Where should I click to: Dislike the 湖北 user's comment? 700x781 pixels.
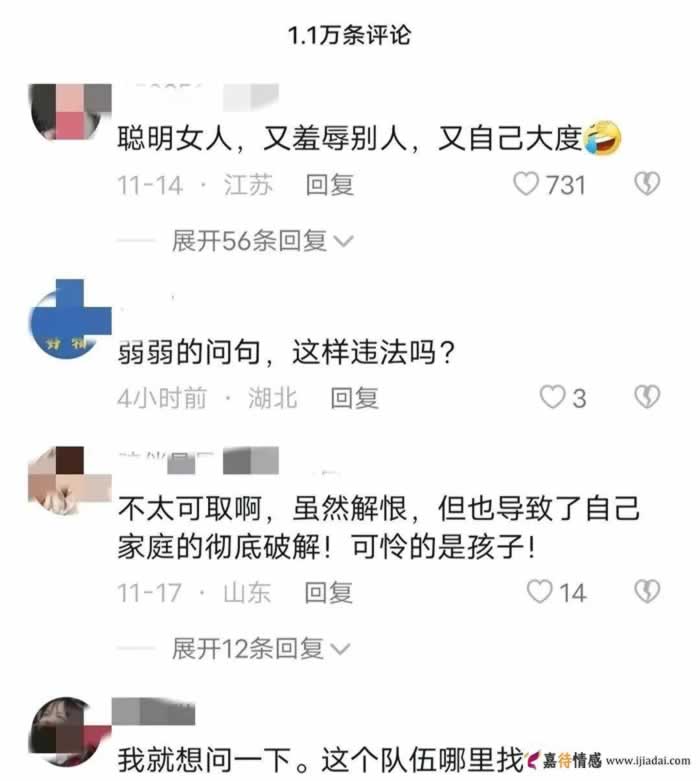[647, 397]
